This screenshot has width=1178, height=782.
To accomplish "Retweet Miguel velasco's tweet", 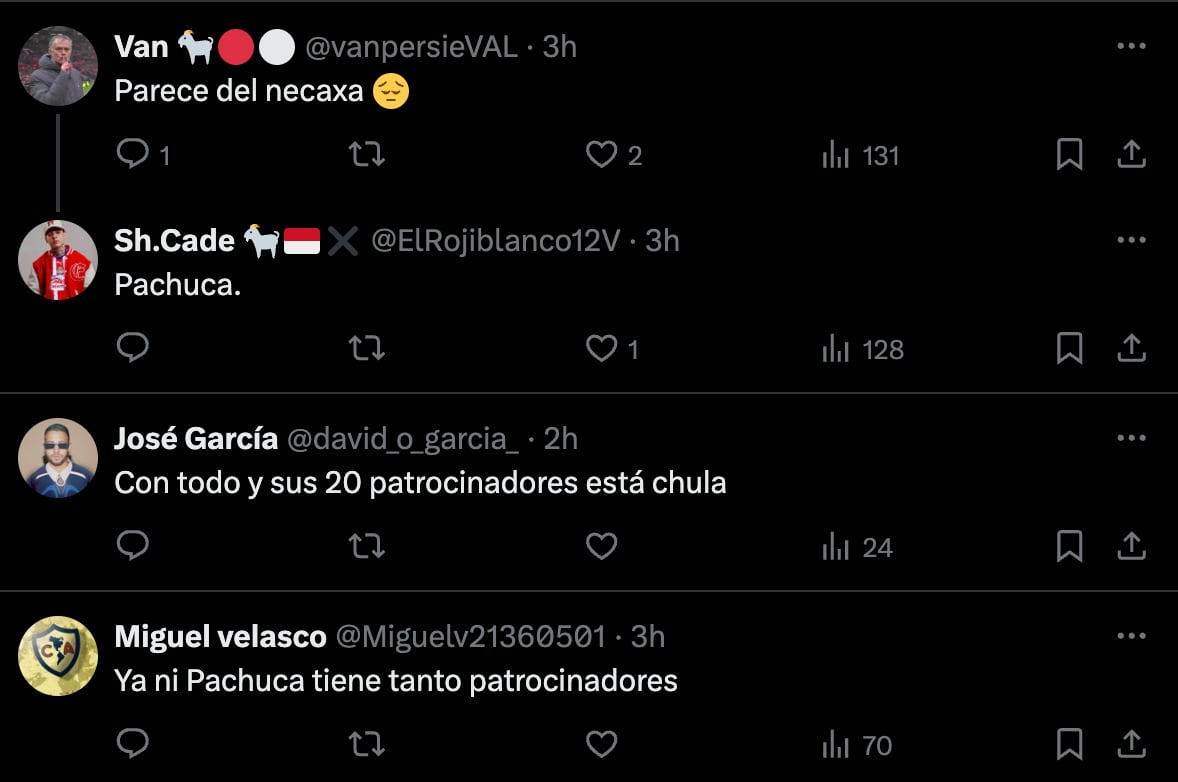I will tap(366, 744).
